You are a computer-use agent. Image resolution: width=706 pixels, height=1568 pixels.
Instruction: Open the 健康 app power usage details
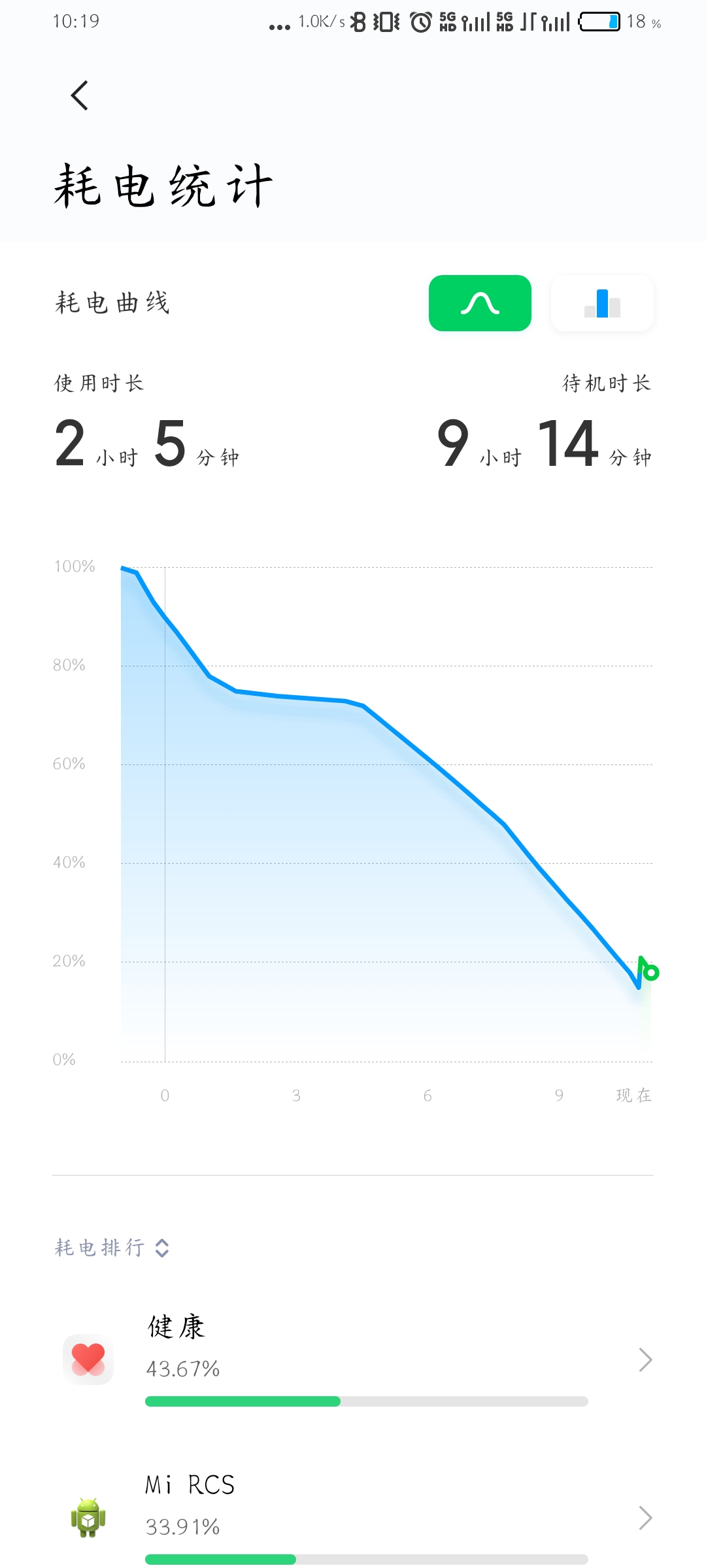pos(353,1360)
